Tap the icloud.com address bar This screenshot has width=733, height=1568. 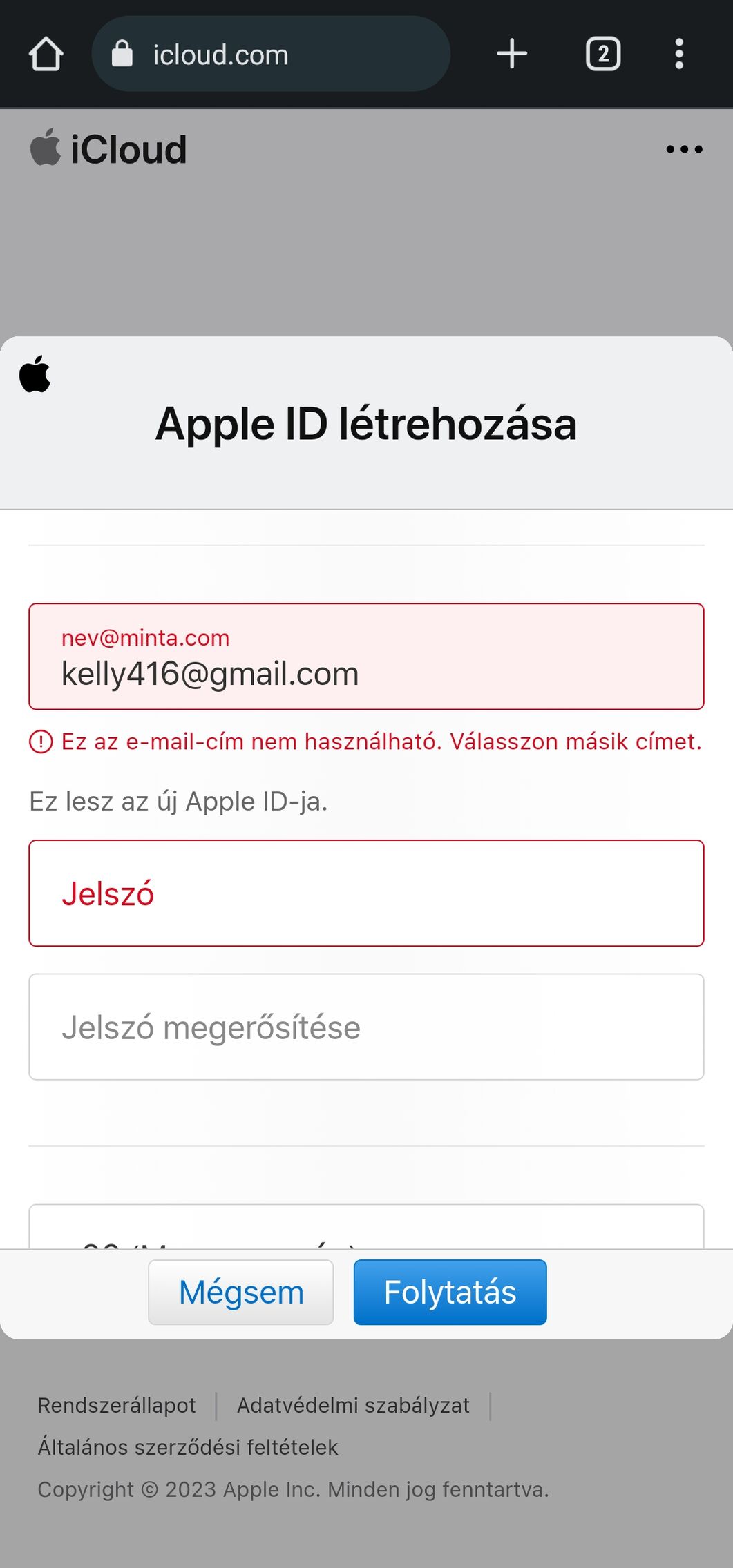pyautogui.click(x=271, y=54)
